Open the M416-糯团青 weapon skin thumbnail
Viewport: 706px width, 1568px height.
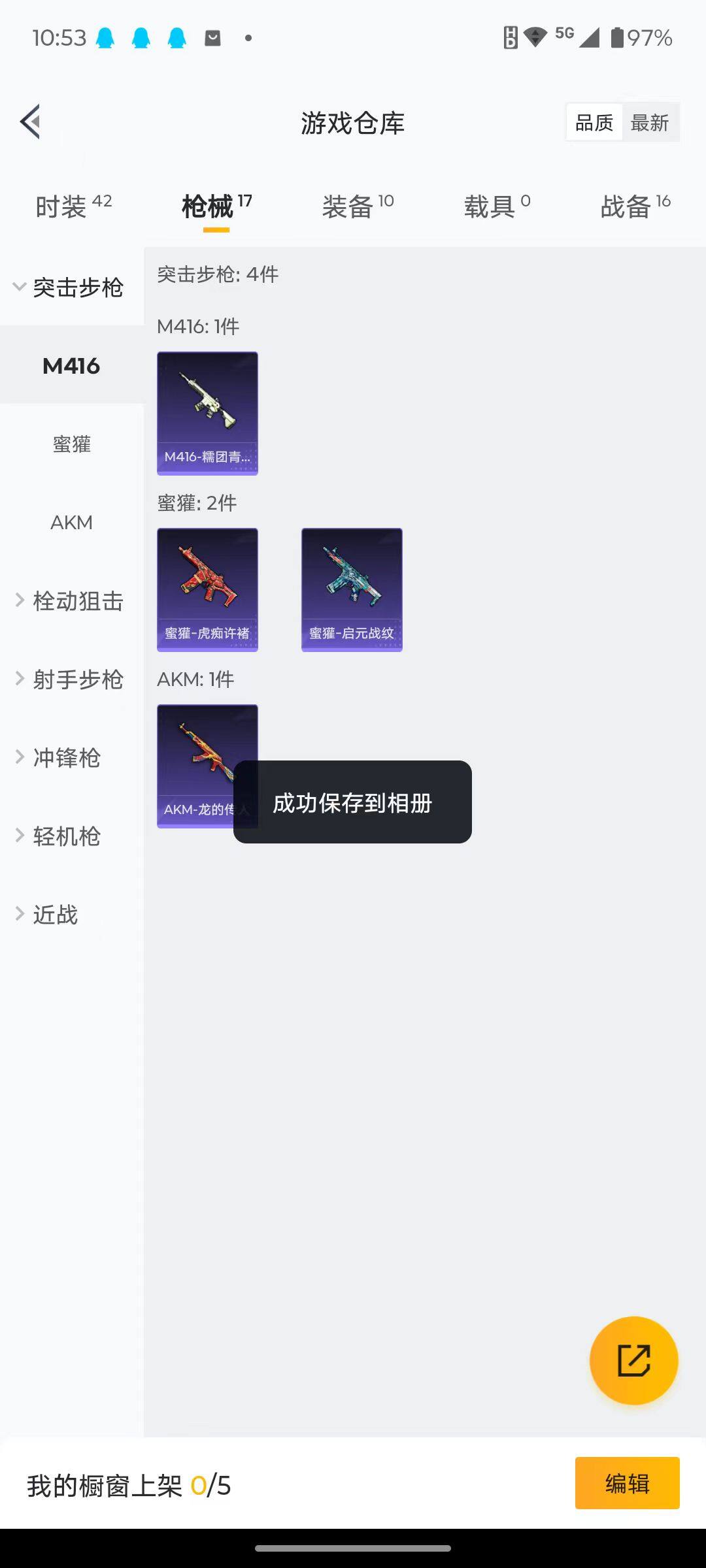click(207, 413)
